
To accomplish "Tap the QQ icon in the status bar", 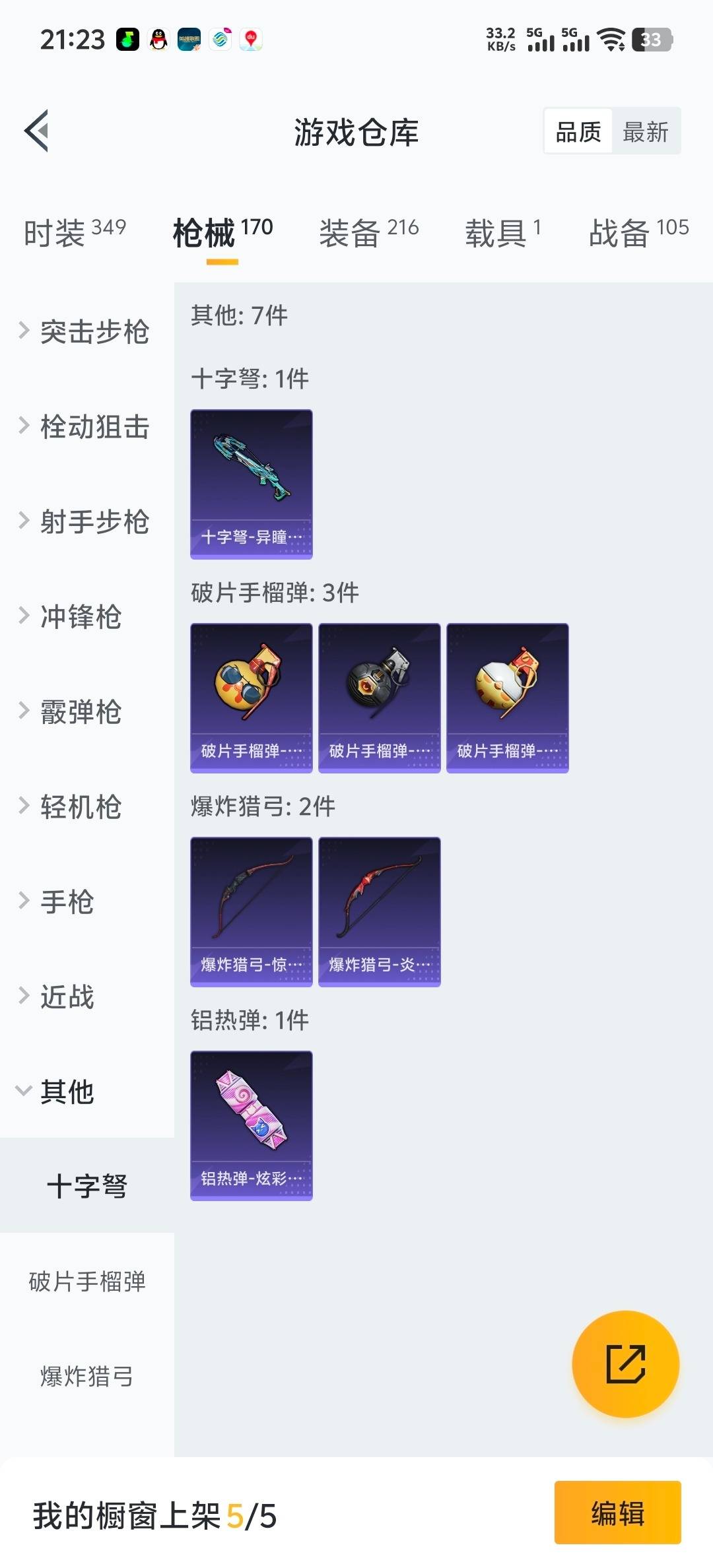I will click(x=157, y=40).
